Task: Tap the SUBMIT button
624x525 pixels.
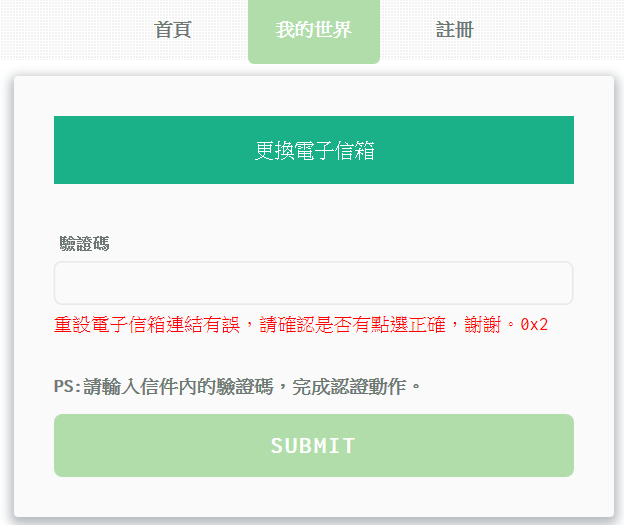Action: pos(313,446)
